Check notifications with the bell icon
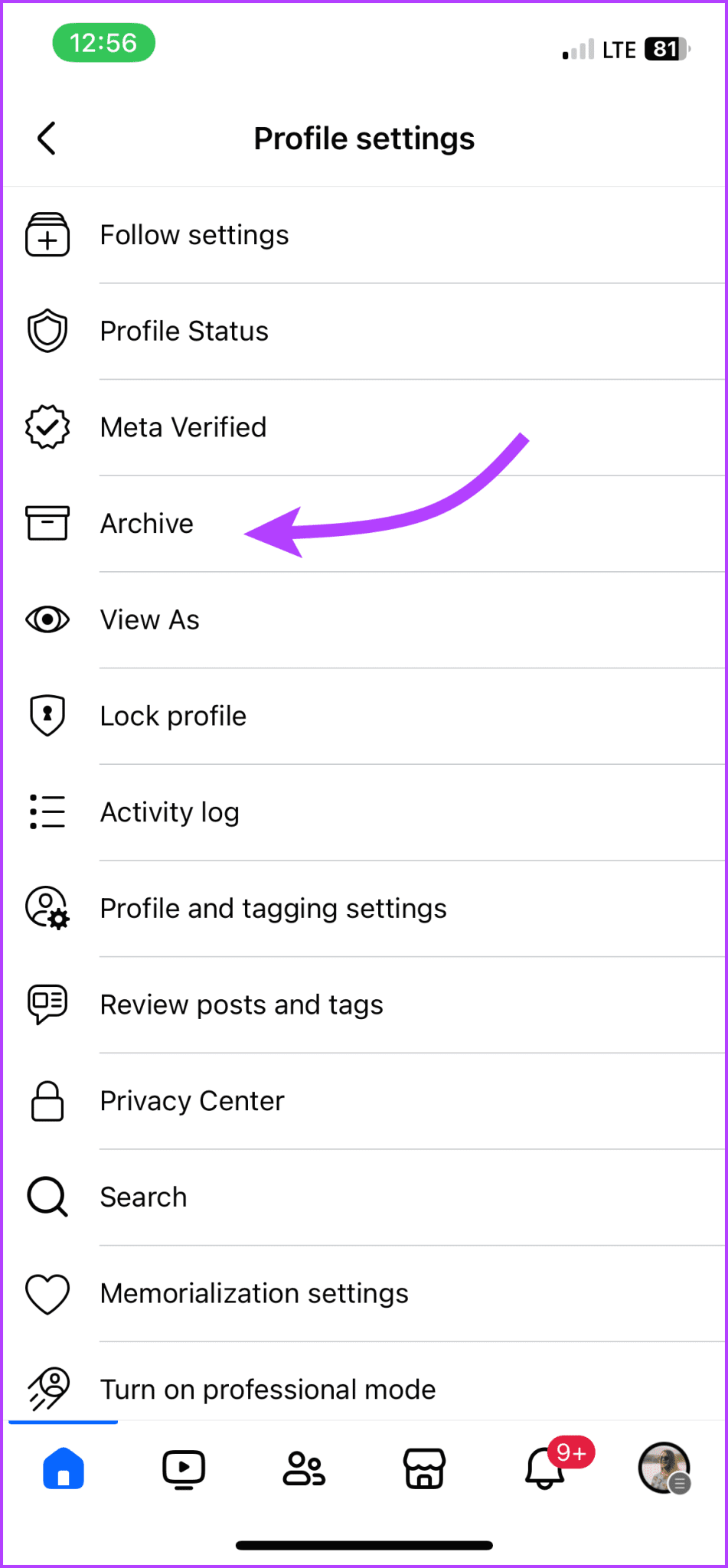728x1568 pixels. tap(544, 1468)
